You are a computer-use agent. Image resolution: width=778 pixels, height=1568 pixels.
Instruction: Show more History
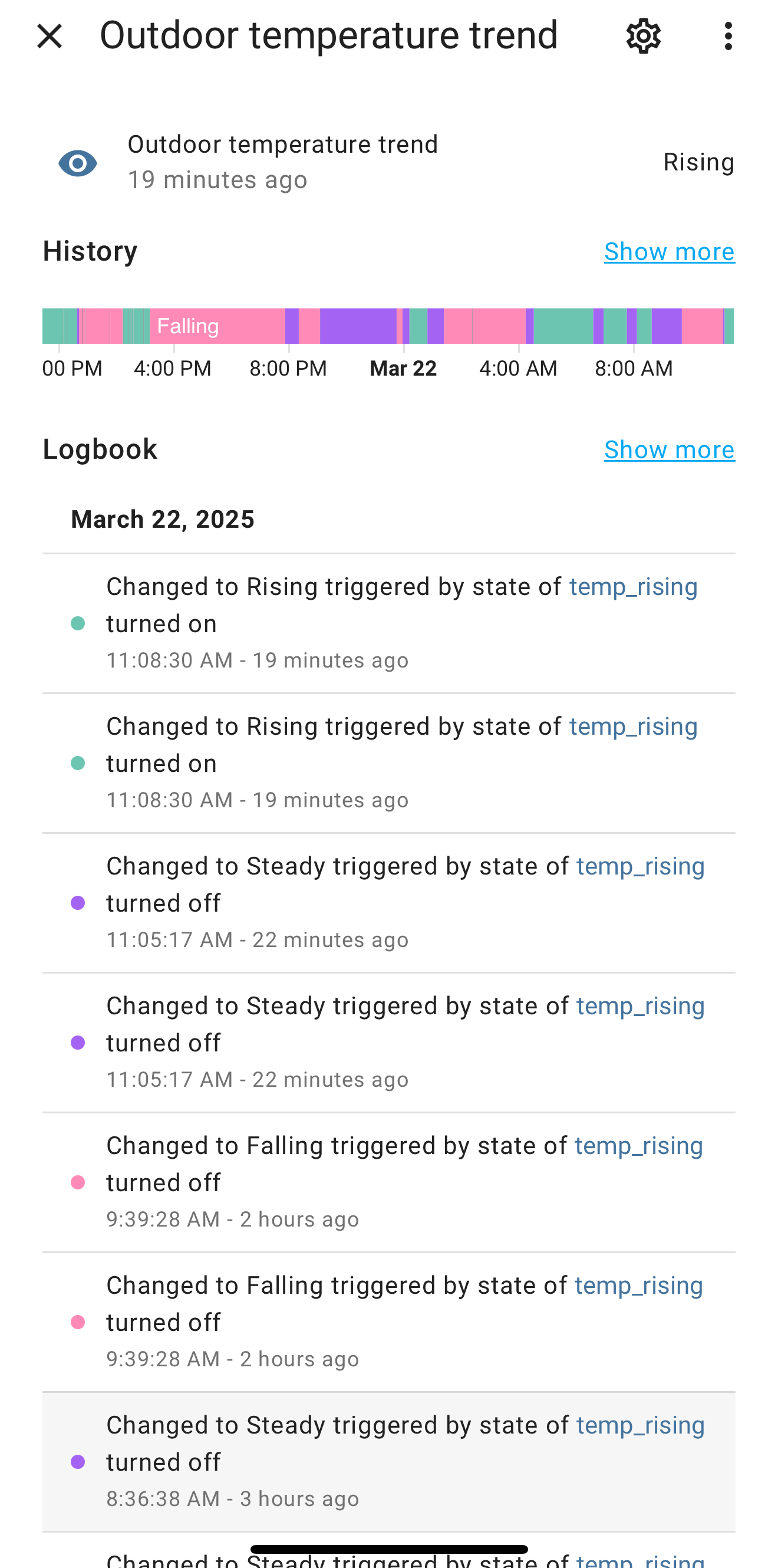669,251
